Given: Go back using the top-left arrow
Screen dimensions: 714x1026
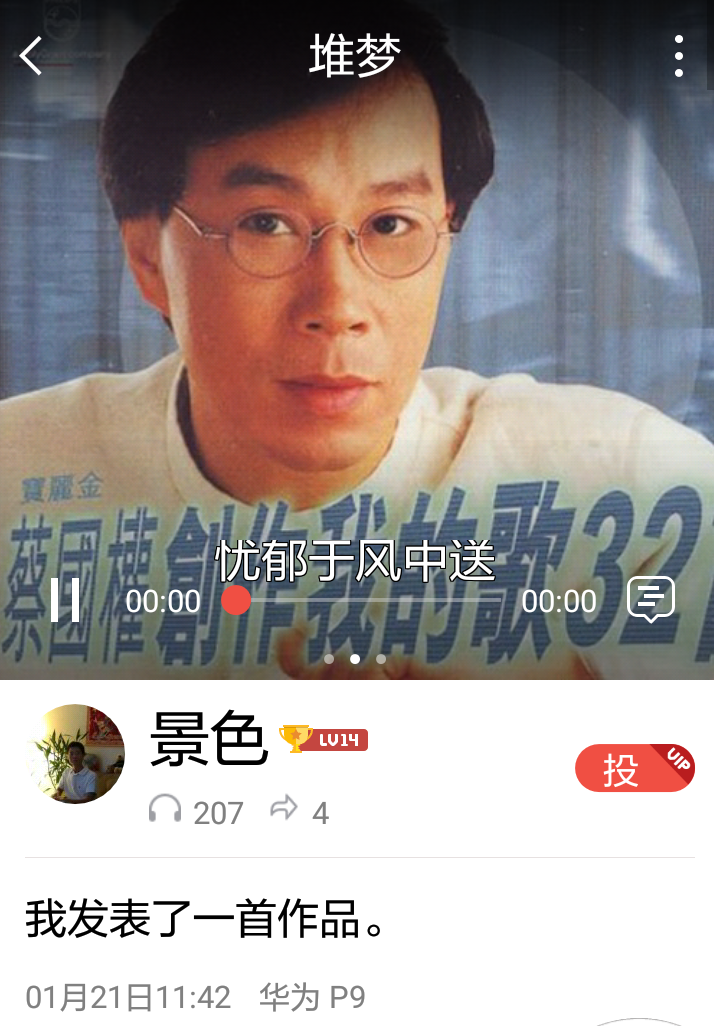Looking at the screenshot, I should (x=32, y=56).
